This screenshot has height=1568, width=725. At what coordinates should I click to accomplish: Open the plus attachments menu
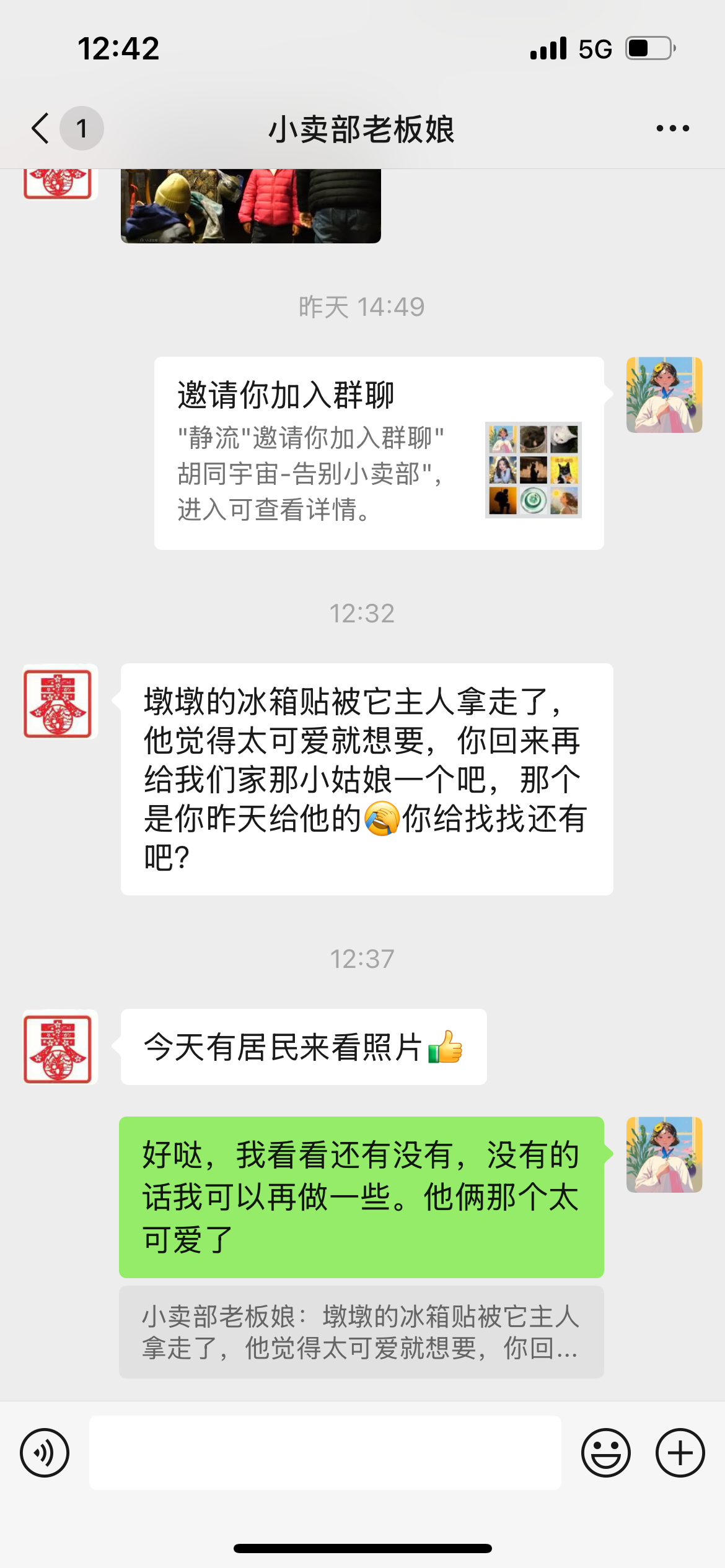680,1452
